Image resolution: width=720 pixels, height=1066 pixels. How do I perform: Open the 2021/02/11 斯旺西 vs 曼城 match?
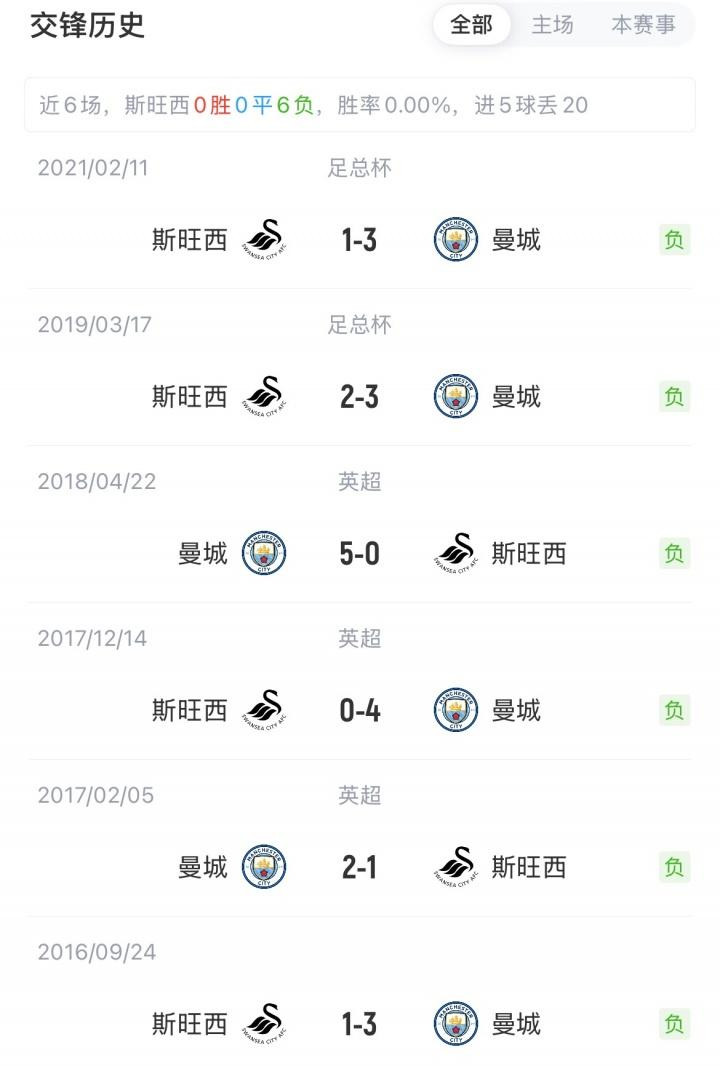coord(359,240)
